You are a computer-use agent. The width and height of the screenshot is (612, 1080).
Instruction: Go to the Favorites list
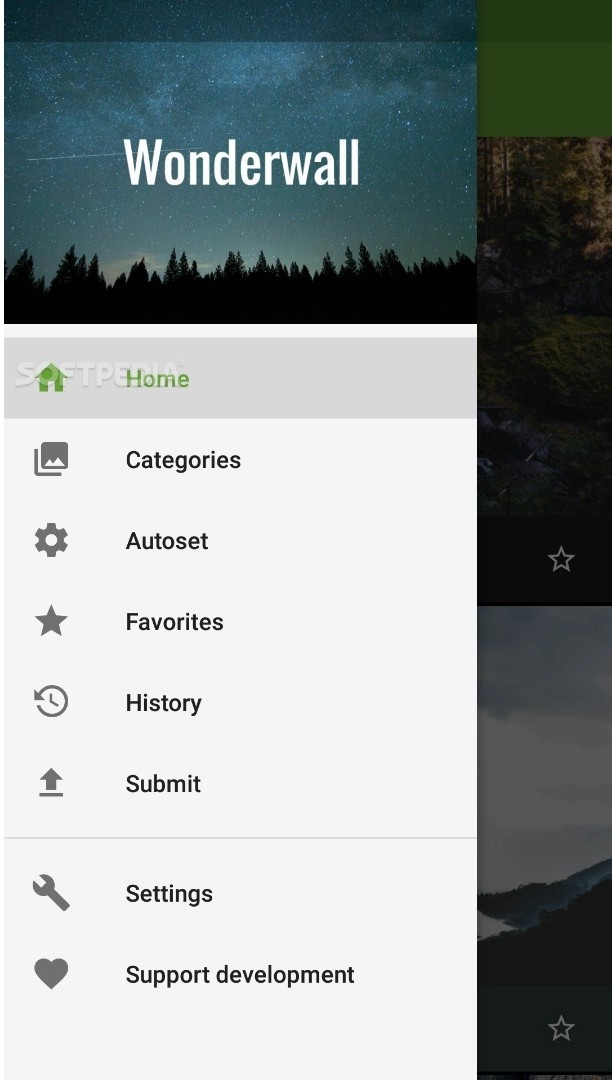[x=174, y=622]
